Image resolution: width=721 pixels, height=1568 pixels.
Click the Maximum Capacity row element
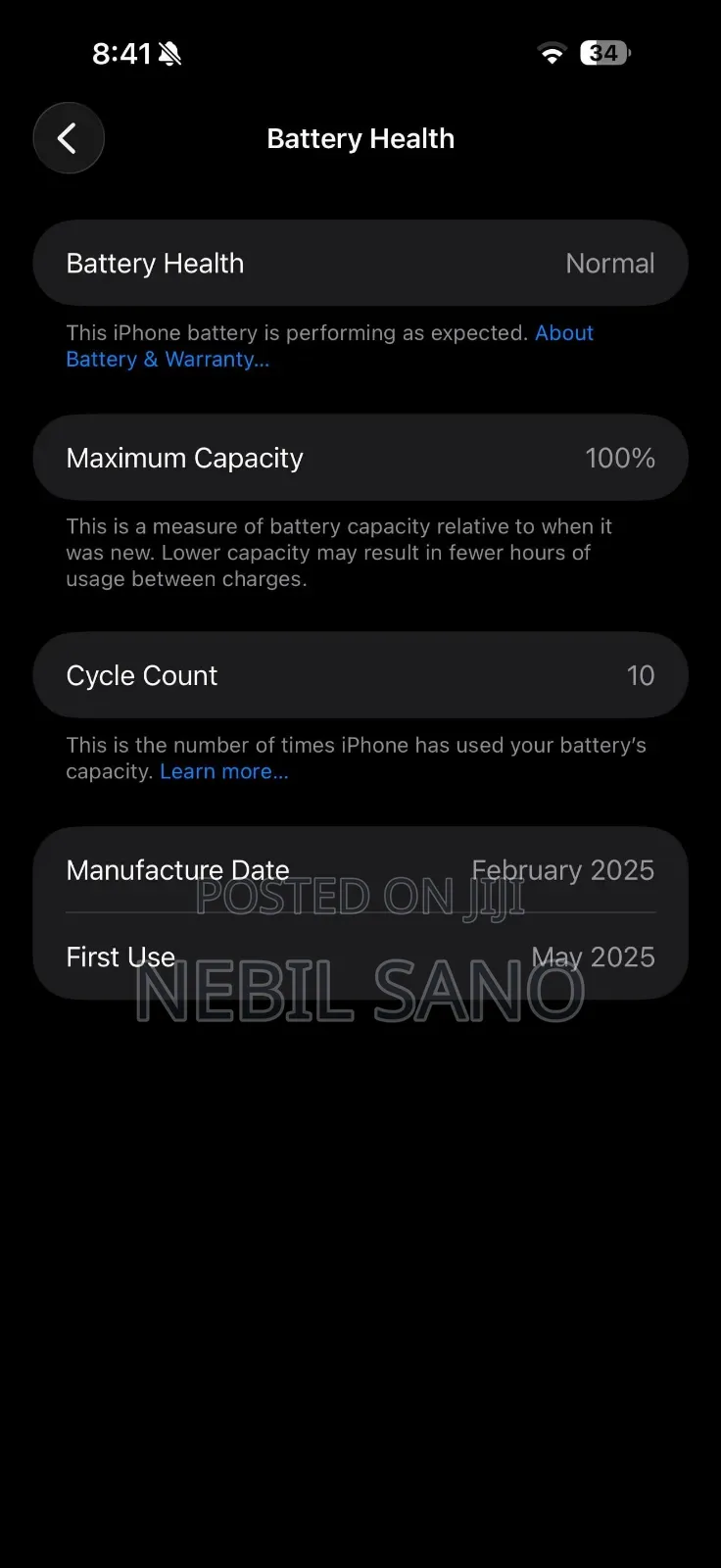click(x=360, y=458)
